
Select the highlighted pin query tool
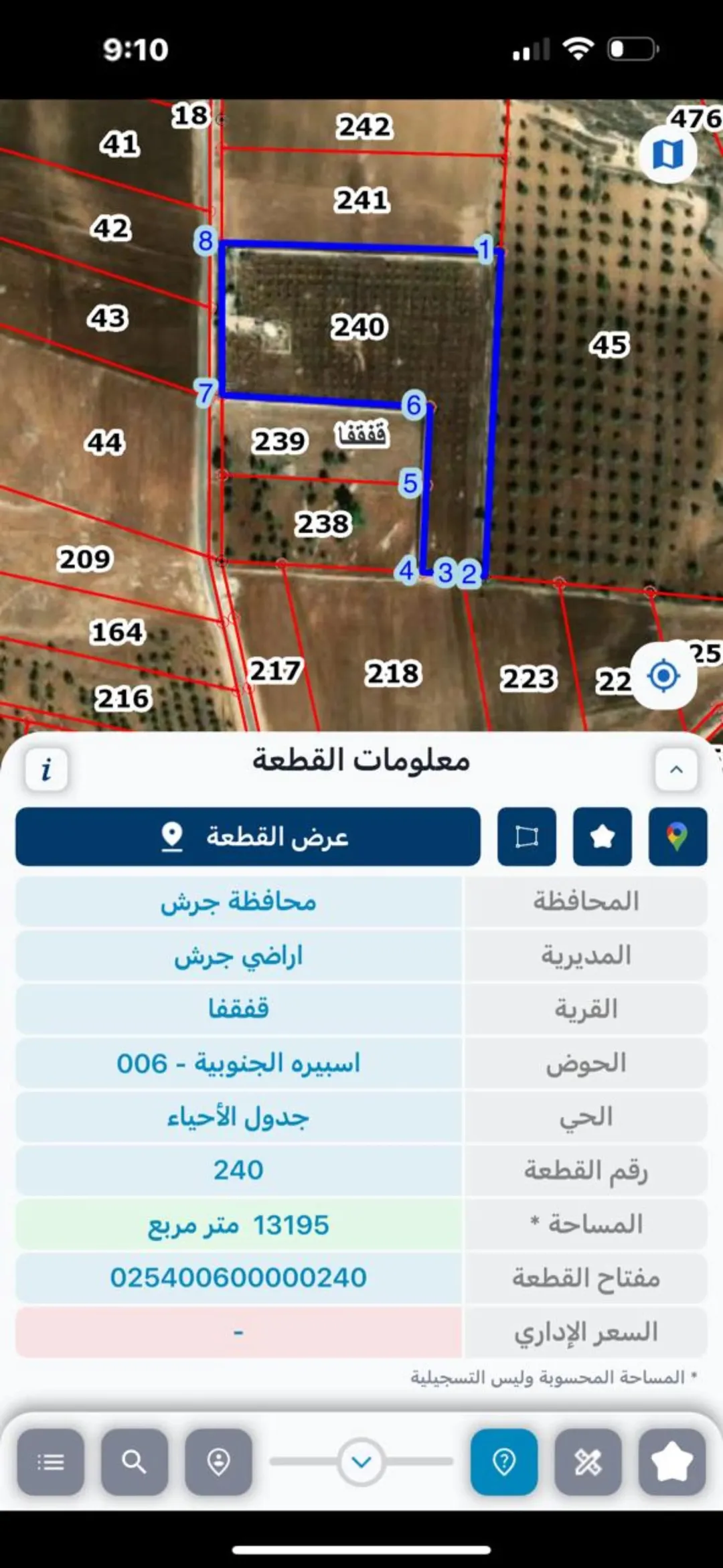point(504,1462)
